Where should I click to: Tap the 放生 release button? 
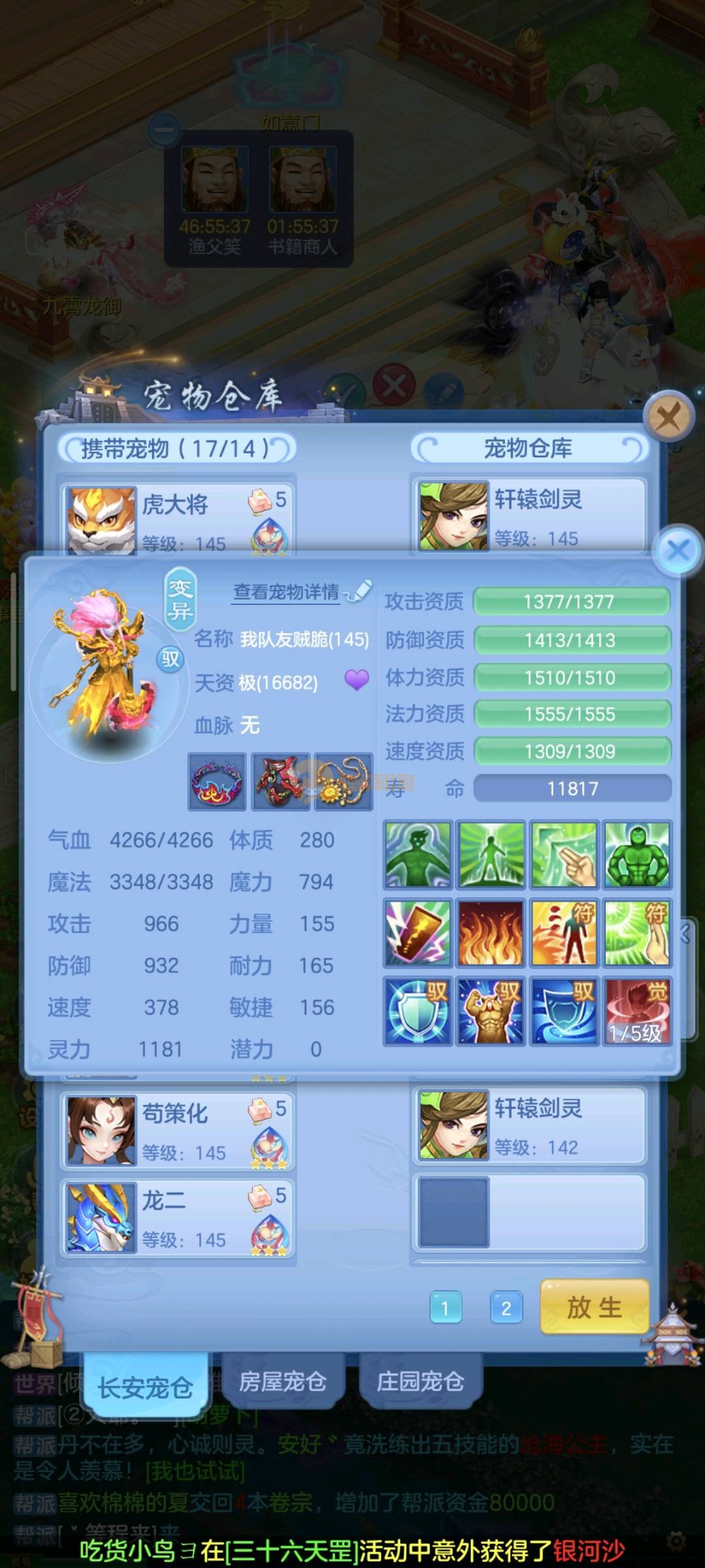[594, 1307]
